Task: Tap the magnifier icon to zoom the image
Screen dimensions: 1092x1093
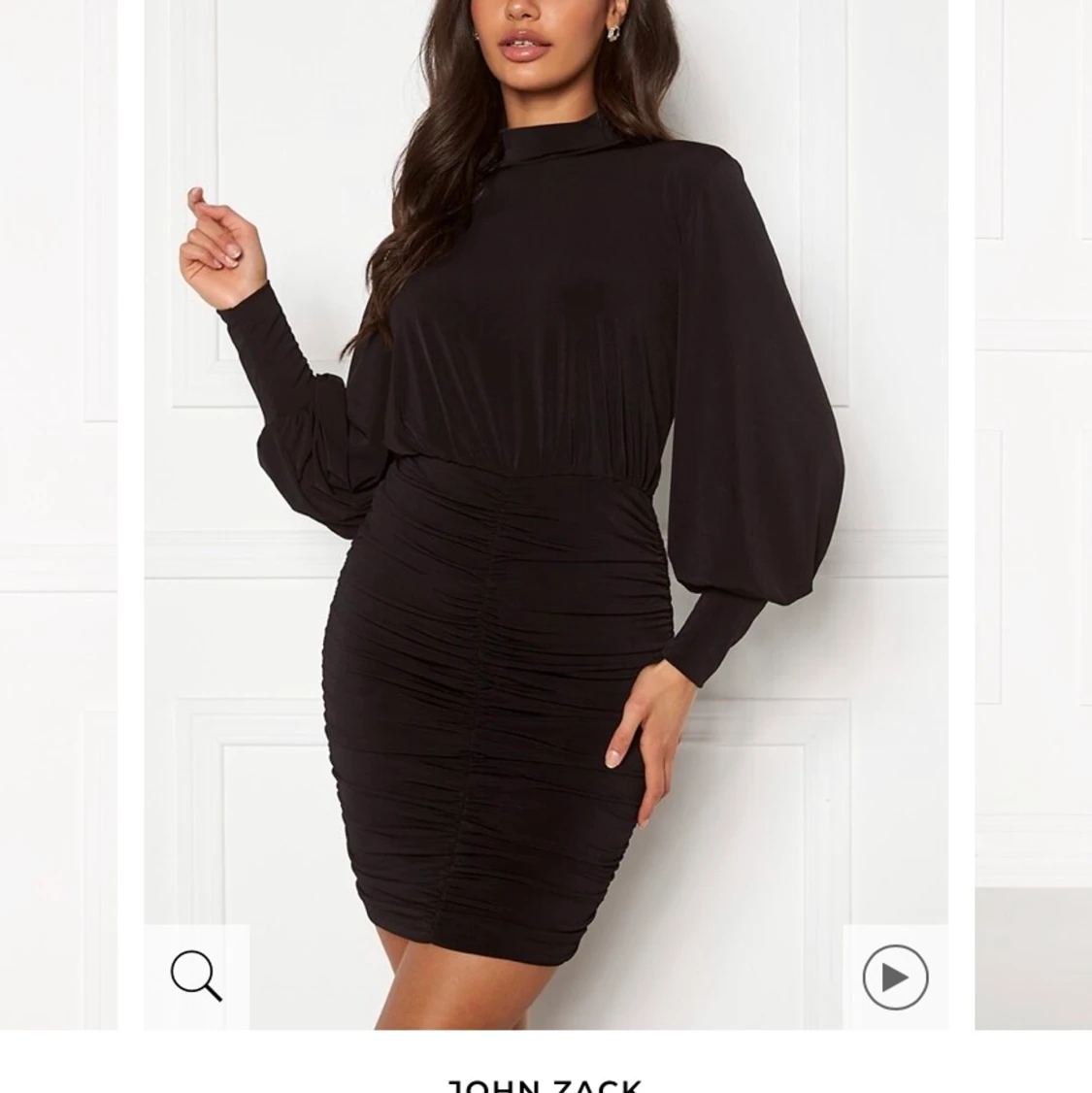Action: point(196,976)
